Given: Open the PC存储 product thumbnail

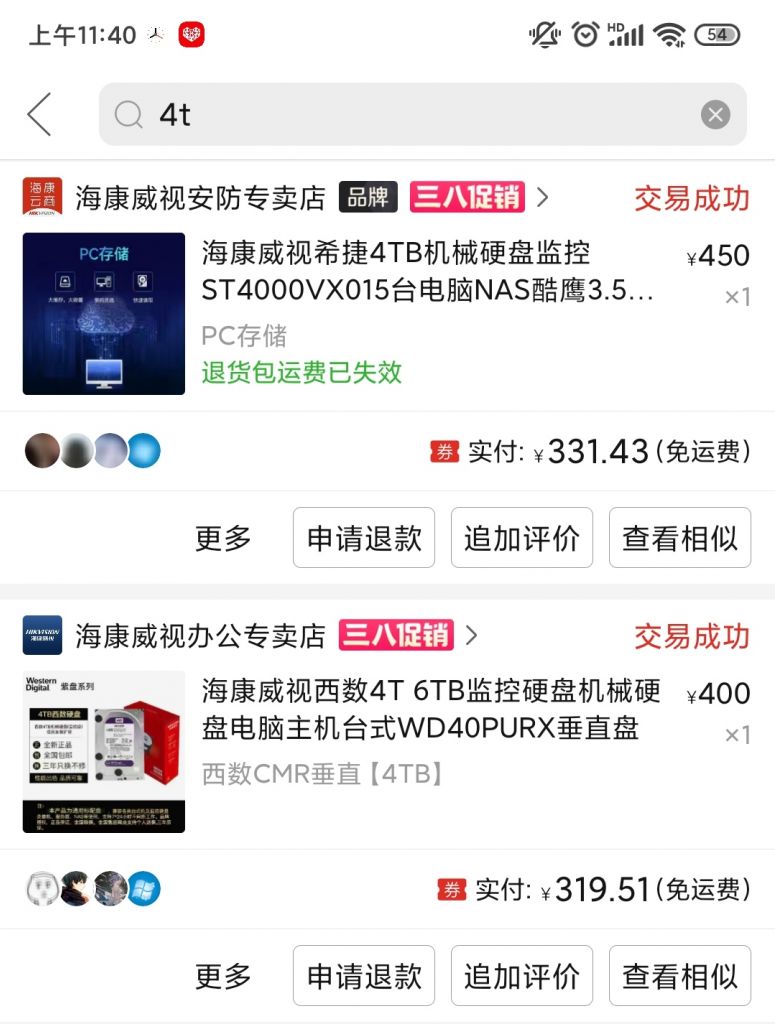Looking at the screenshot, I should [x=103, y=312].
